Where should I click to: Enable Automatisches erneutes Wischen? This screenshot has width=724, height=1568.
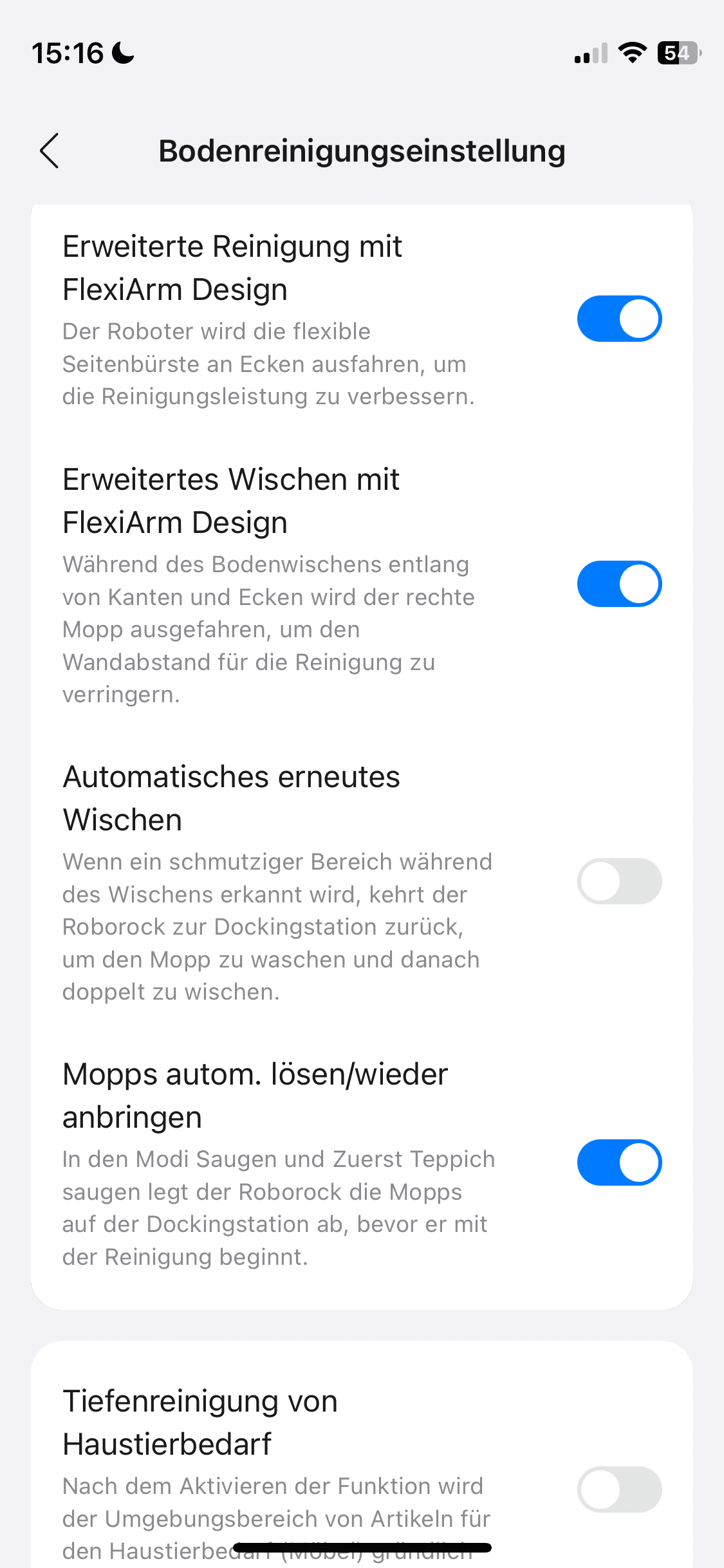619,881
